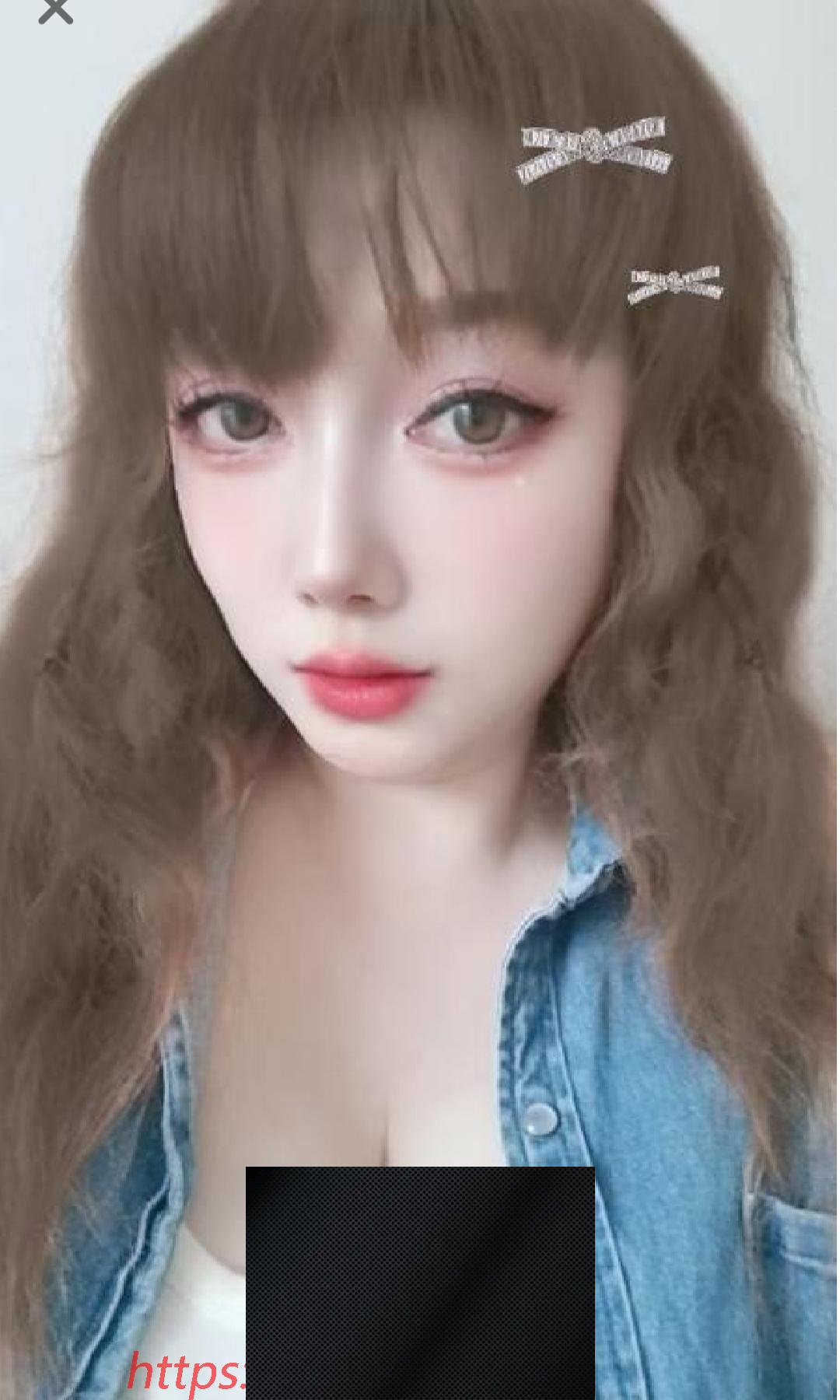This screenshot has height=1400, width=840.
Task: Close the full-screen photo viewer
Action: (55, 9)
